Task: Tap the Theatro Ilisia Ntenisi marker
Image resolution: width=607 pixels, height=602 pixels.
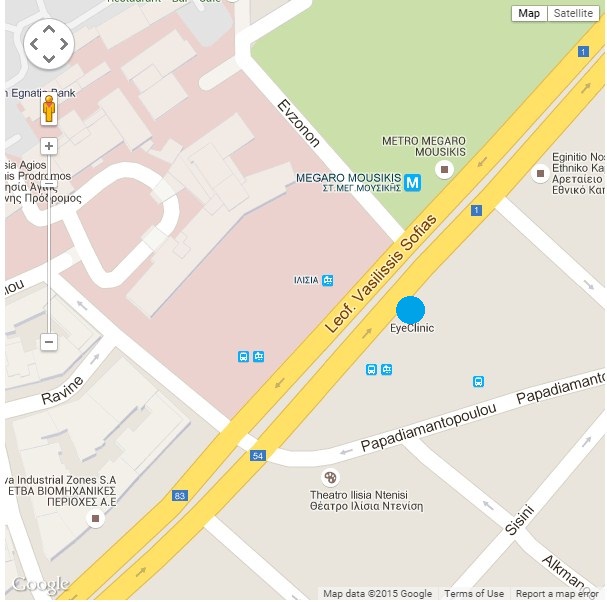Action: (x=330, y=476)
